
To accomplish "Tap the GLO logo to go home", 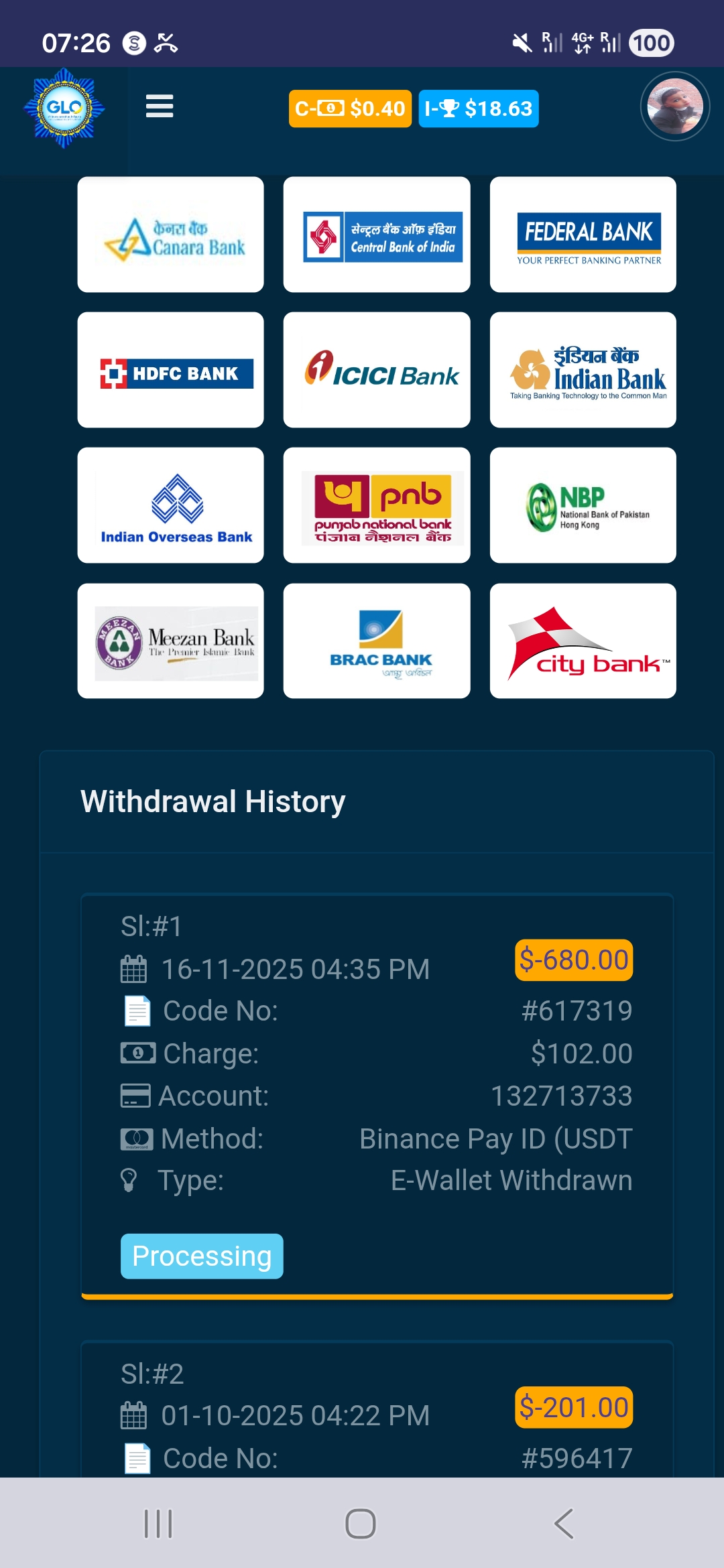I will (64, 108).
